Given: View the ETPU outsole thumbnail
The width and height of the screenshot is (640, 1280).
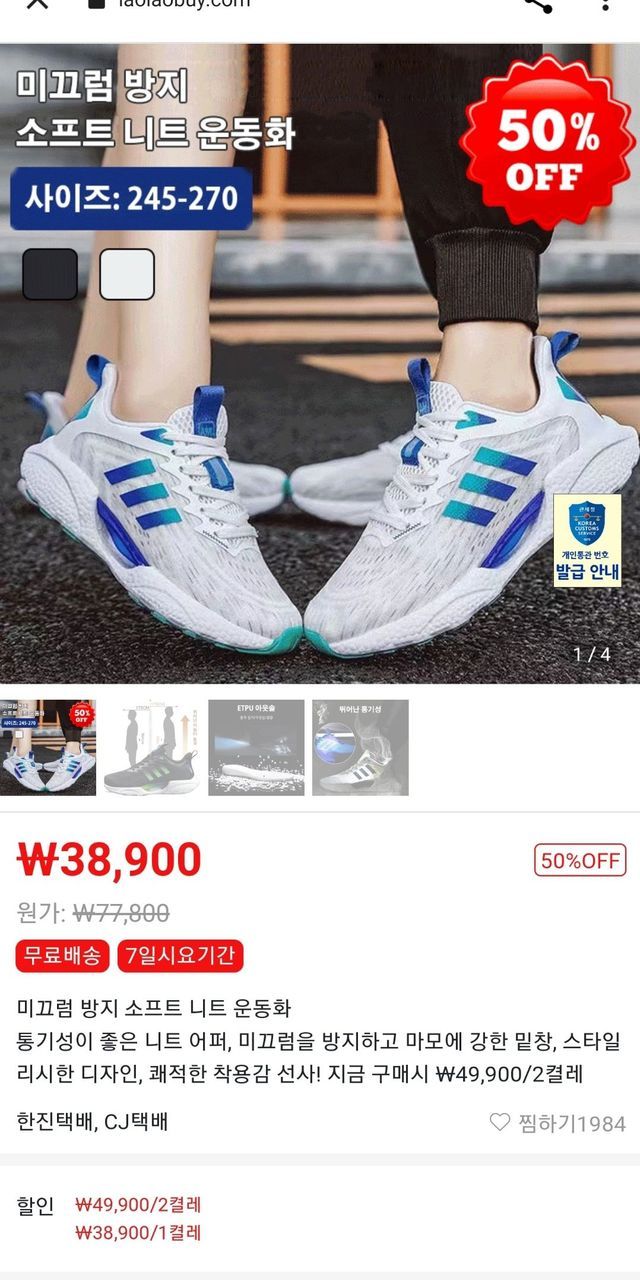Looking at the screenshot, I should (256, 747).
